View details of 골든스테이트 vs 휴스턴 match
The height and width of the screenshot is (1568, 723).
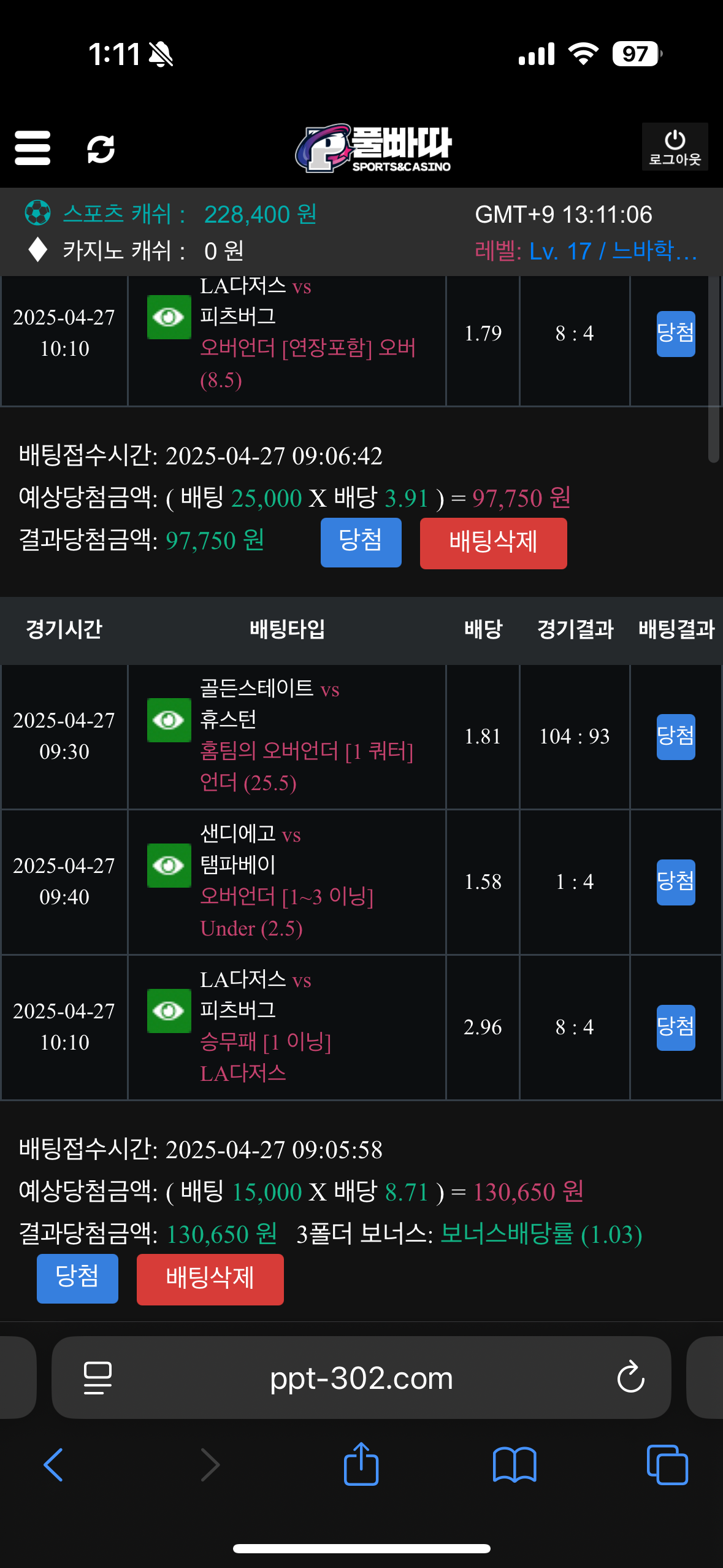(169, 720)
